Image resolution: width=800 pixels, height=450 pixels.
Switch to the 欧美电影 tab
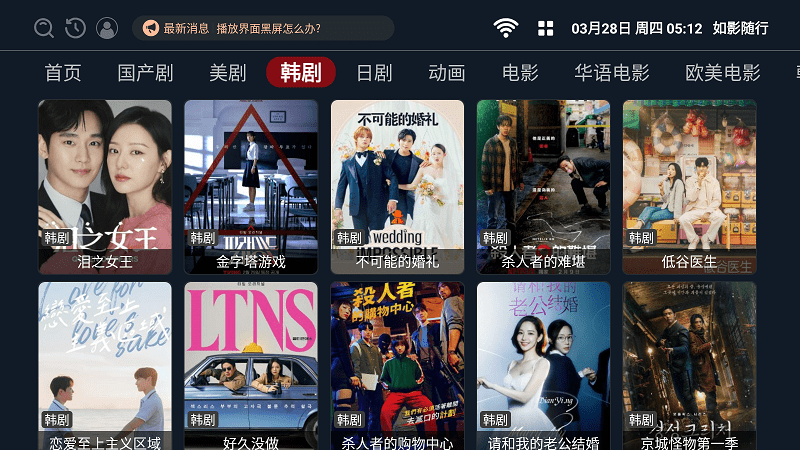(722, 73)
